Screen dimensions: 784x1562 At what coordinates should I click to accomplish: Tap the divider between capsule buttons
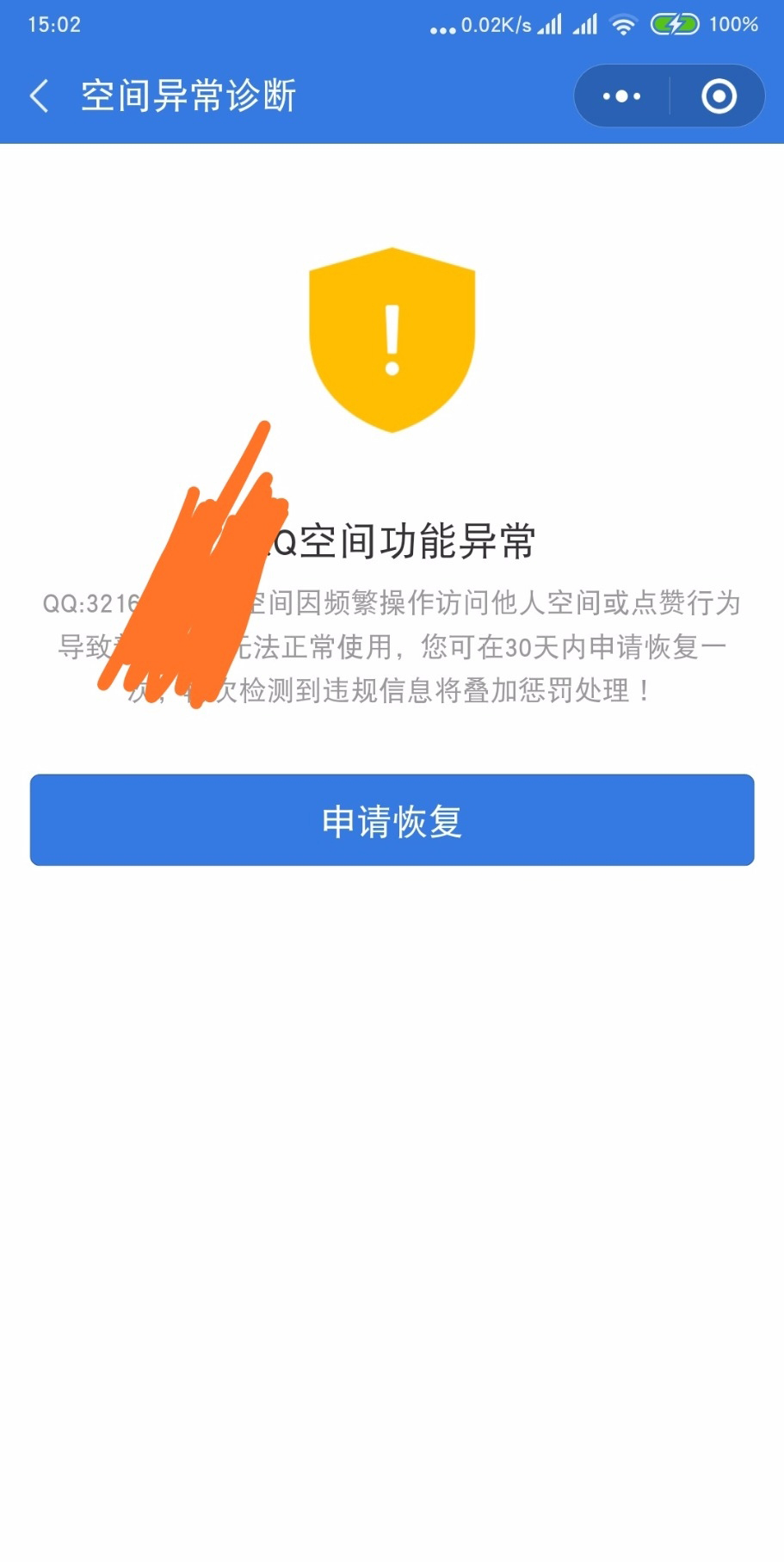(x=670, y=96)
